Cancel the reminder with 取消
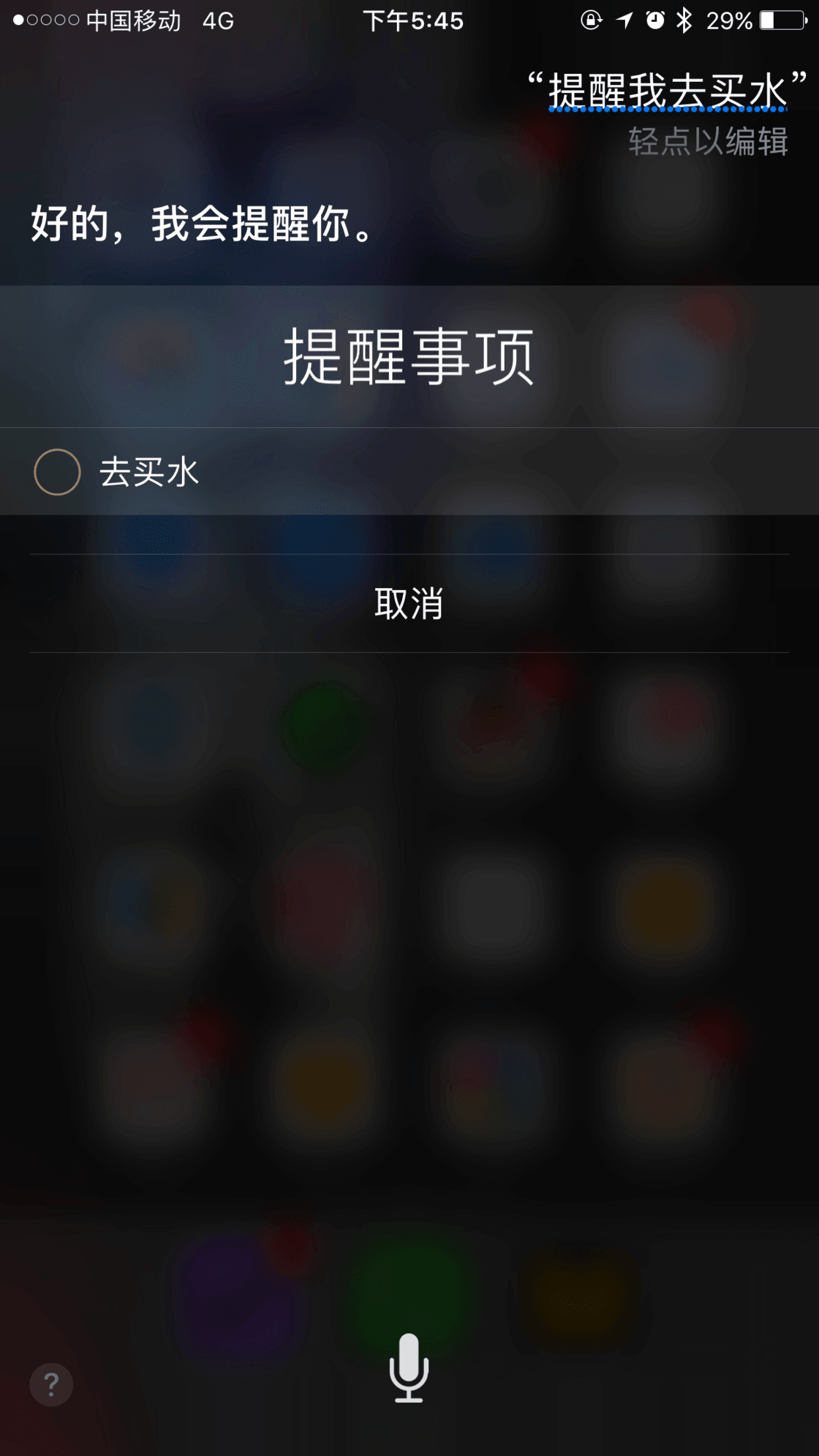Screen dimensions: 819x1456 409,604
